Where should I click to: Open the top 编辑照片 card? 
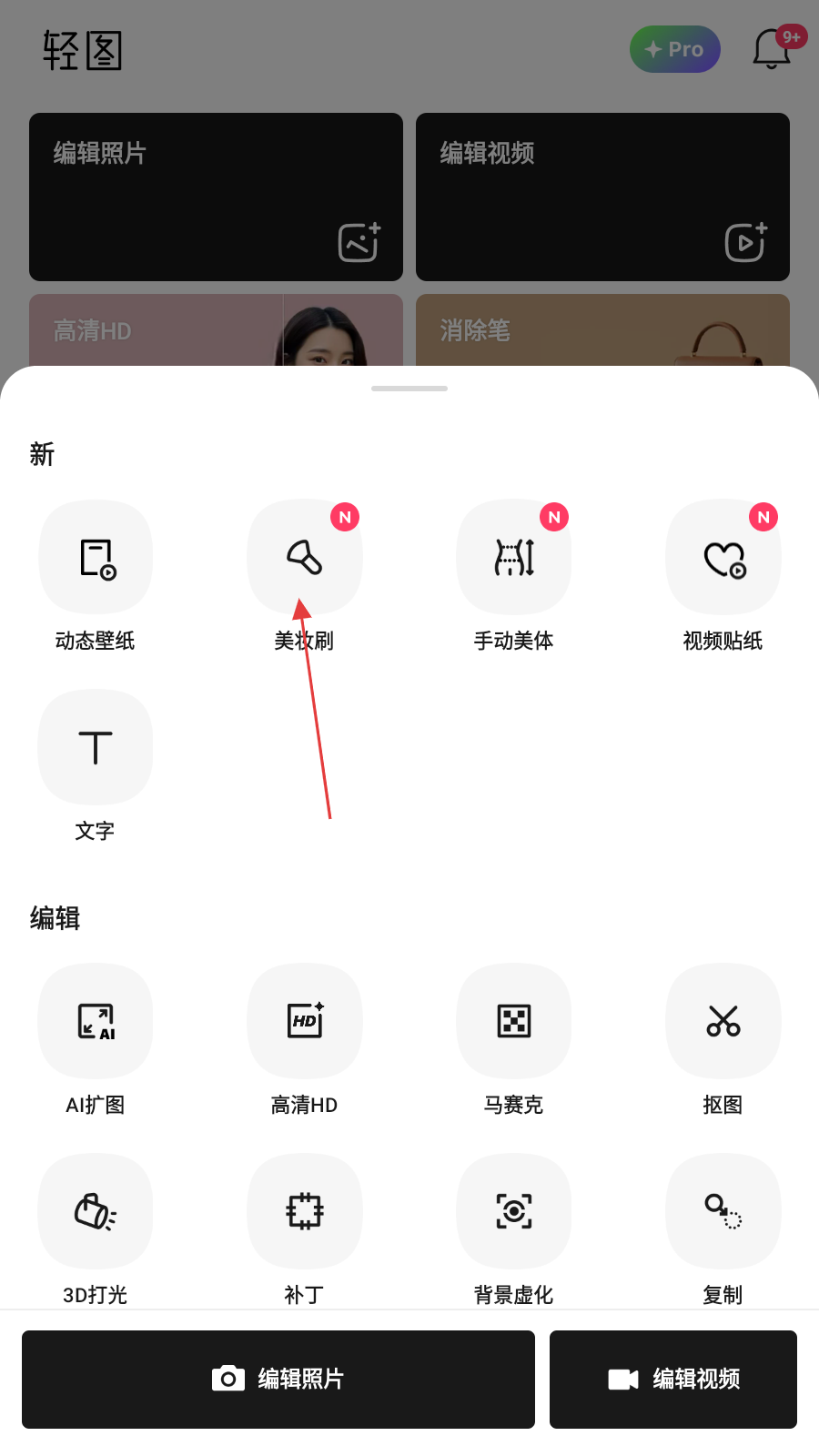point(216,197)
